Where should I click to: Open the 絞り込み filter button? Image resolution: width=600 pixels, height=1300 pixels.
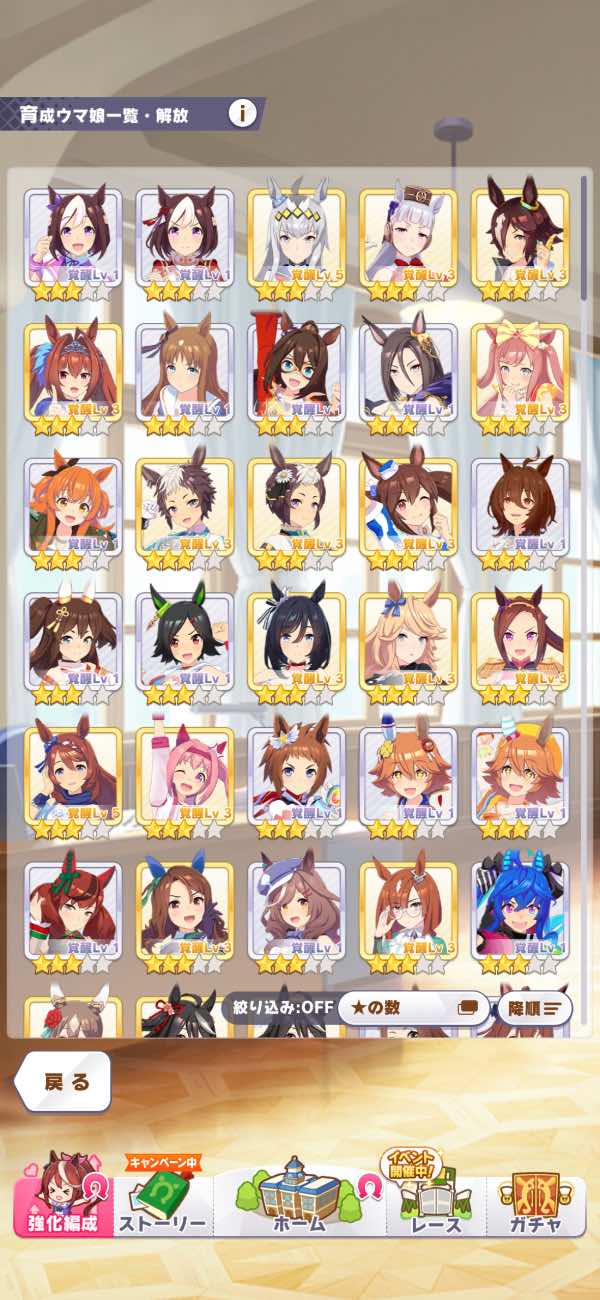(x=278, y=1007)
